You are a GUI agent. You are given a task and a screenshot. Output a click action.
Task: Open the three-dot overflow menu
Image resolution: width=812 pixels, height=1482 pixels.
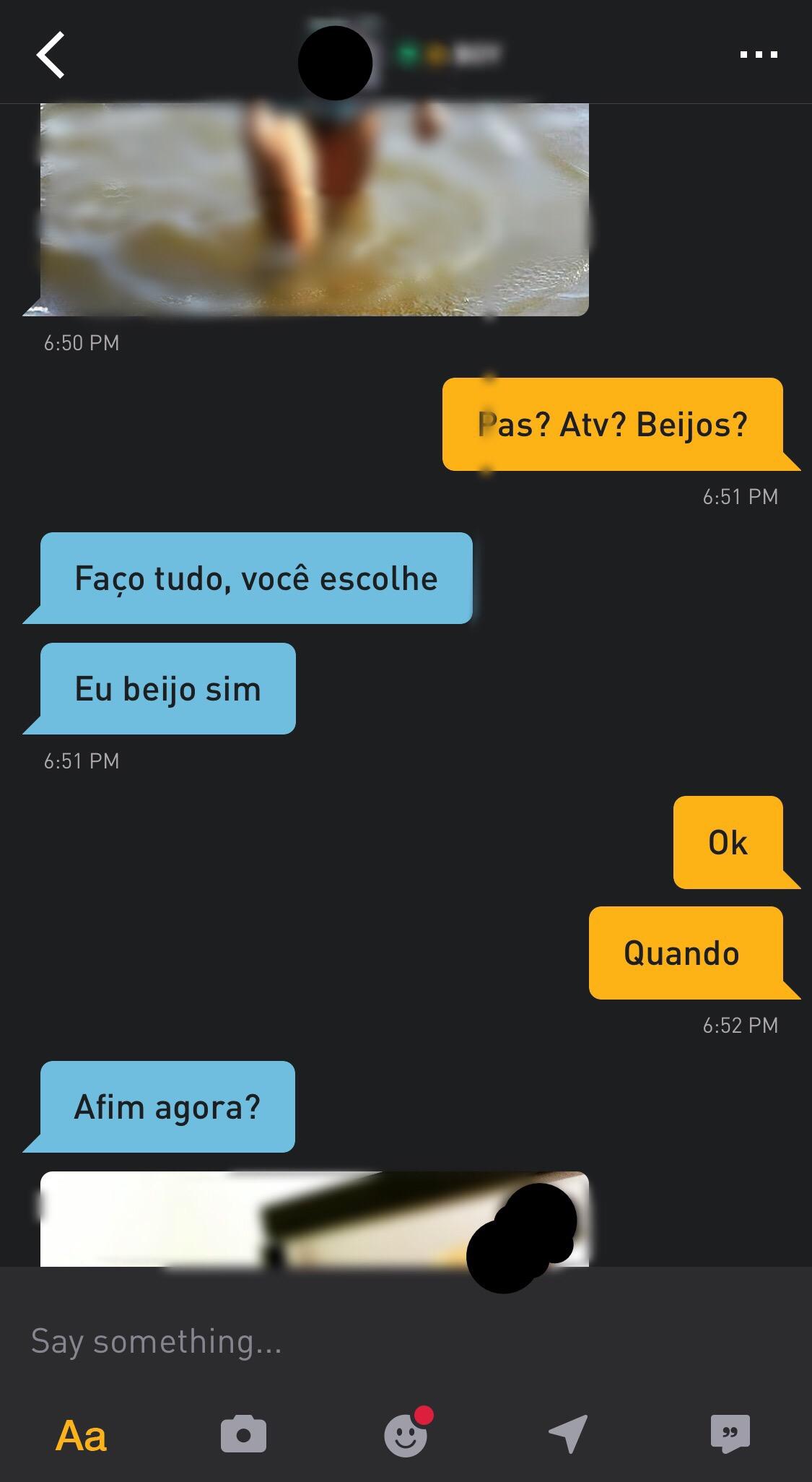point(759,54)
